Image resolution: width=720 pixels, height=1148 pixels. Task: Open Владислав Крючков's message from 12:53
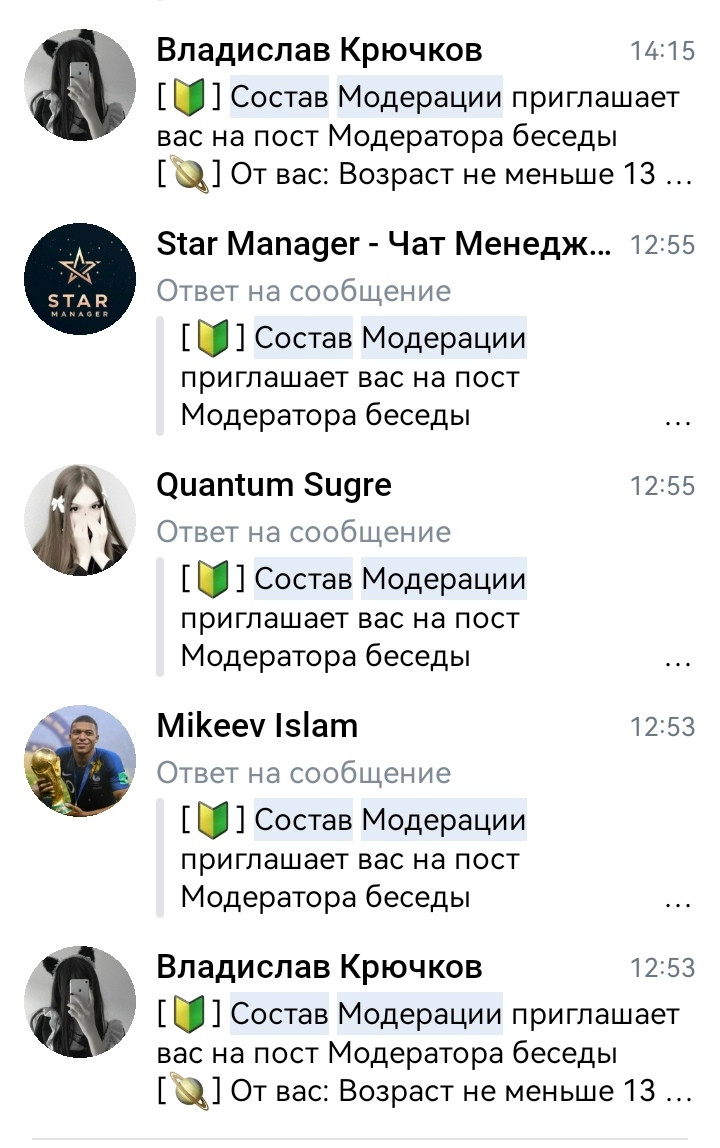tap(420, 1030)
